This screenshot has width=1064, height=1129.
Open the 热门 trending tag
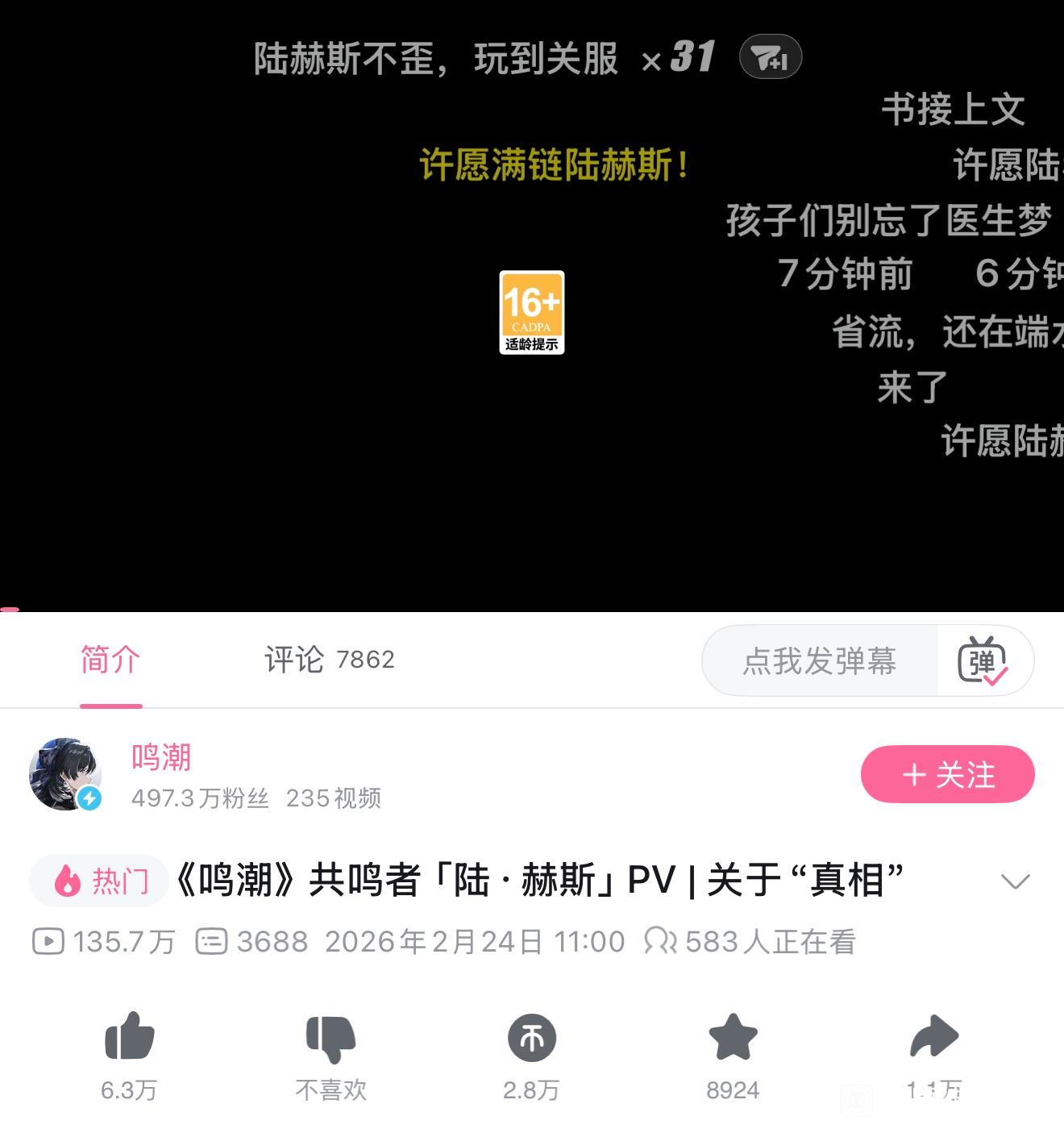pos(101,881)
